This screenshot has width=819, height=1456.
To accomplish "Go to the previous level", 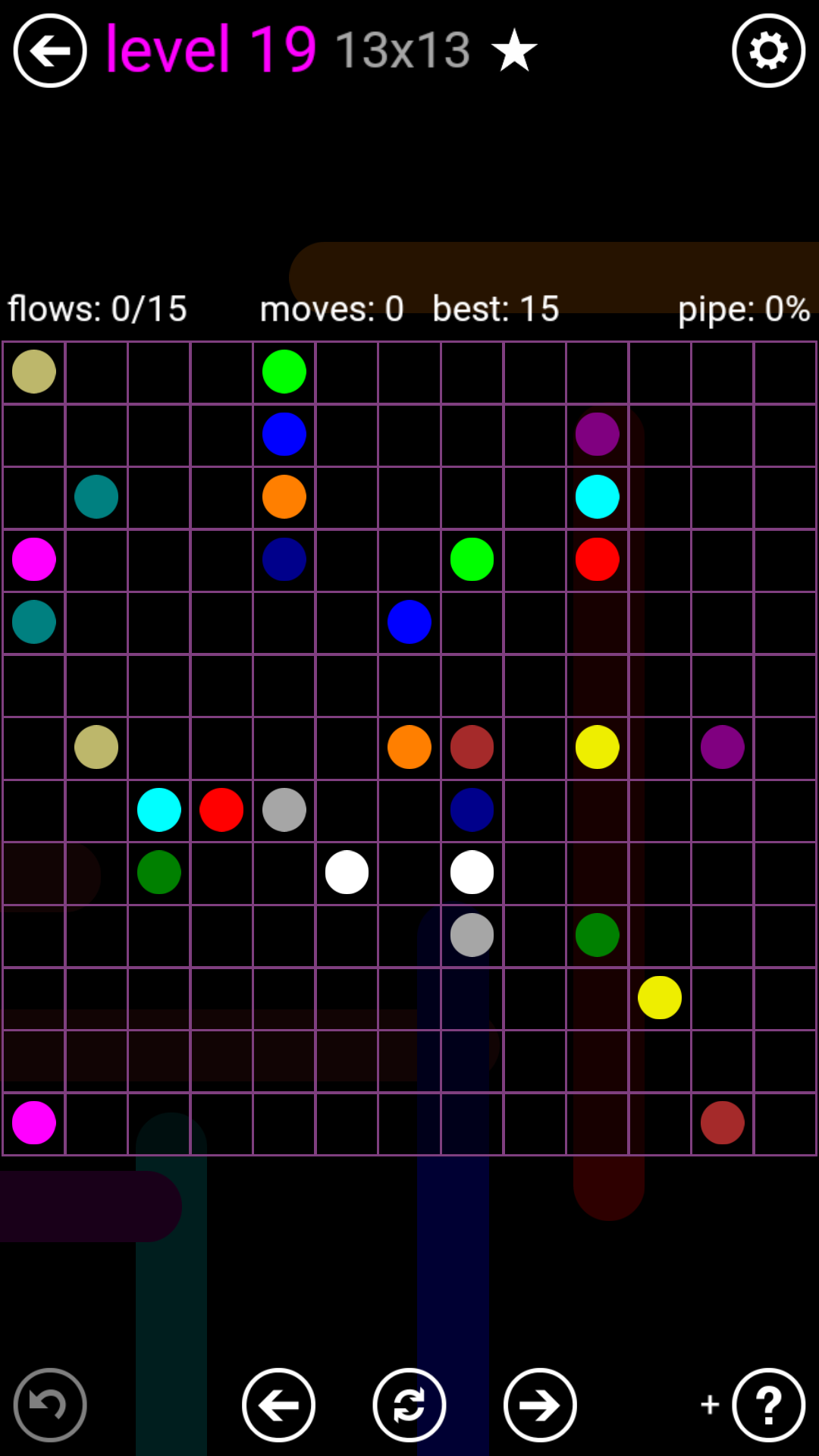I will click(278, 1404).
